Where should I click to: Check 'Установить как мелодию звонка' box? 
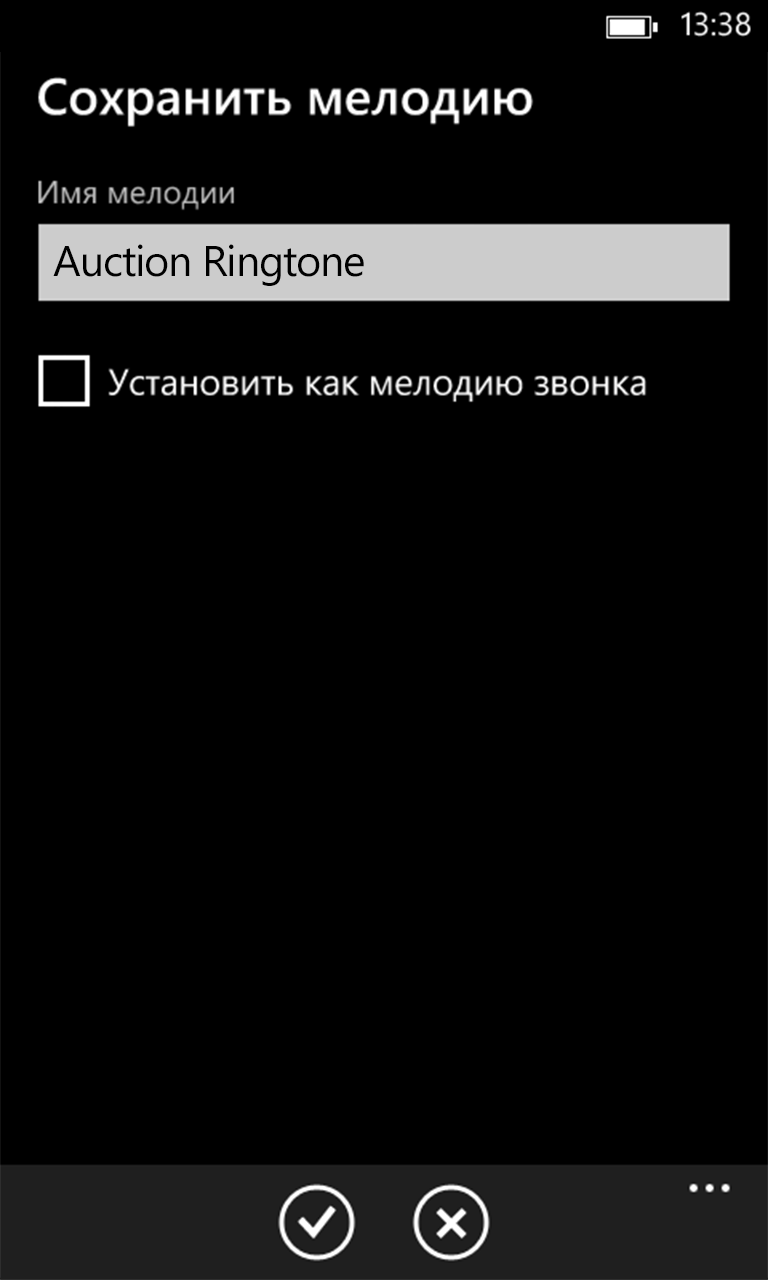64,382
